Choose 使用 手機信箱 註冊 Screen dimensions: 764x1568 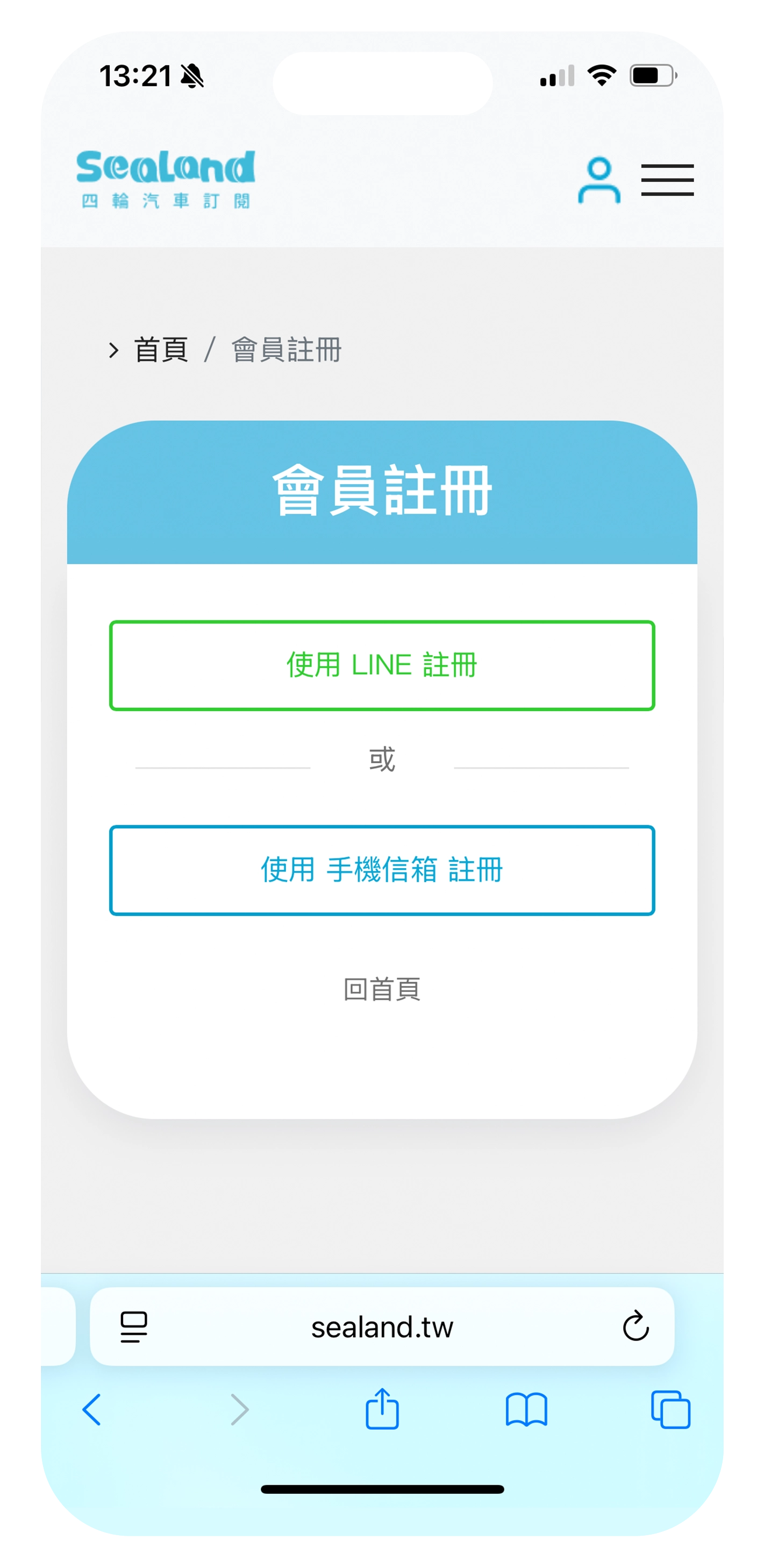click(x=382, y=870)
